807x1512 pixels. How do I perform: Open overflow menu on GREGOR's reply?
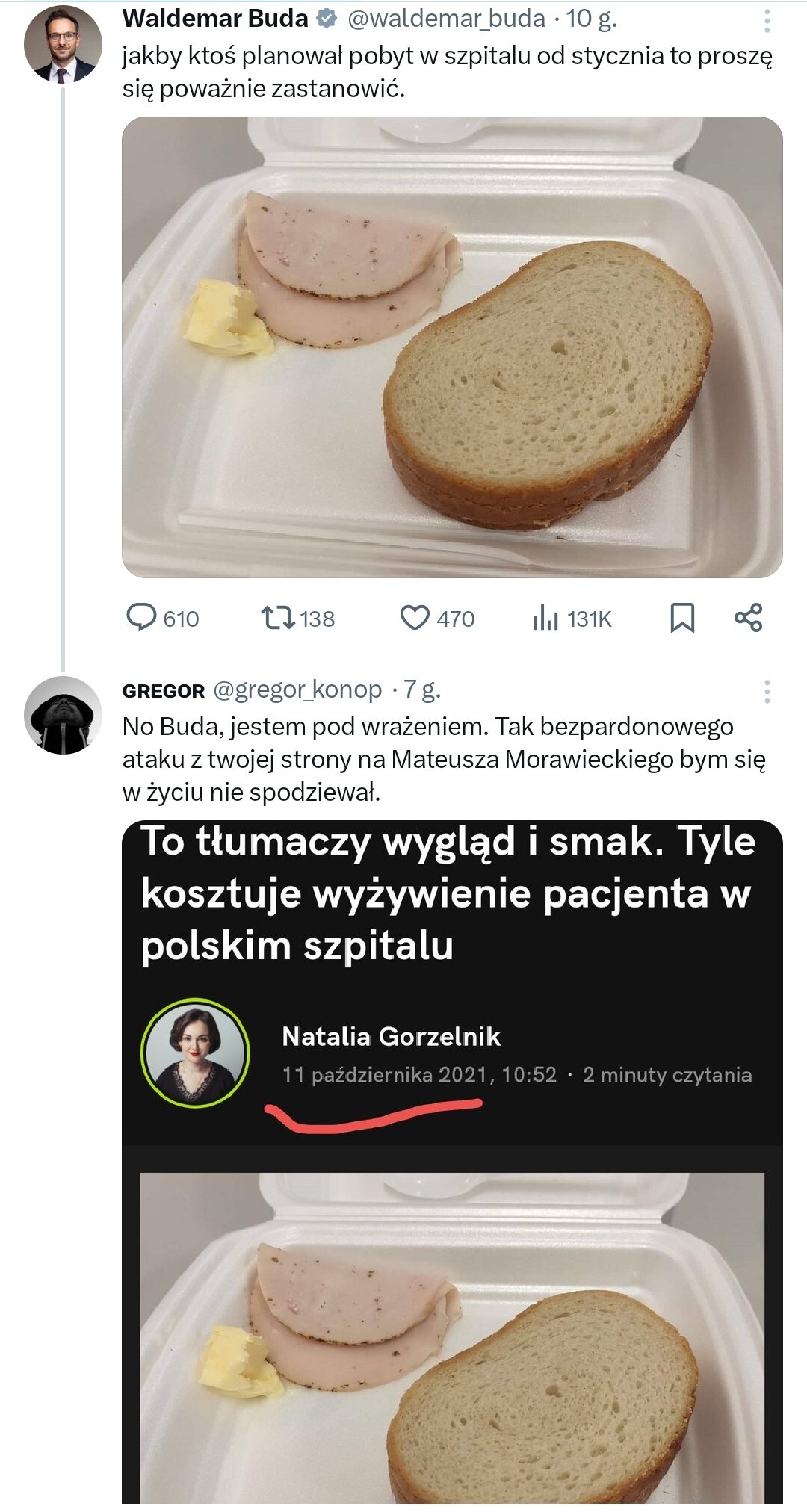pos(767,692)
